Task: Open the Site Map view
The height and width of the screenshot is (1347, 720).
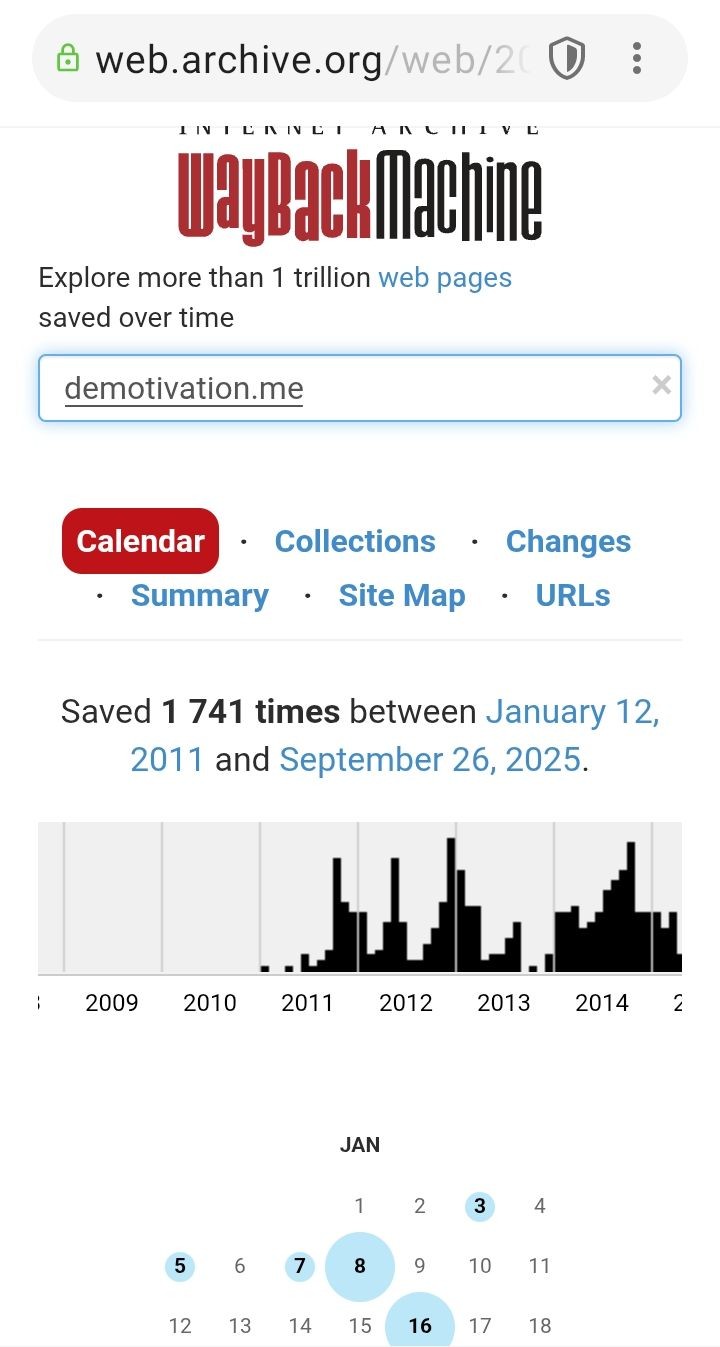Action: 402,595
